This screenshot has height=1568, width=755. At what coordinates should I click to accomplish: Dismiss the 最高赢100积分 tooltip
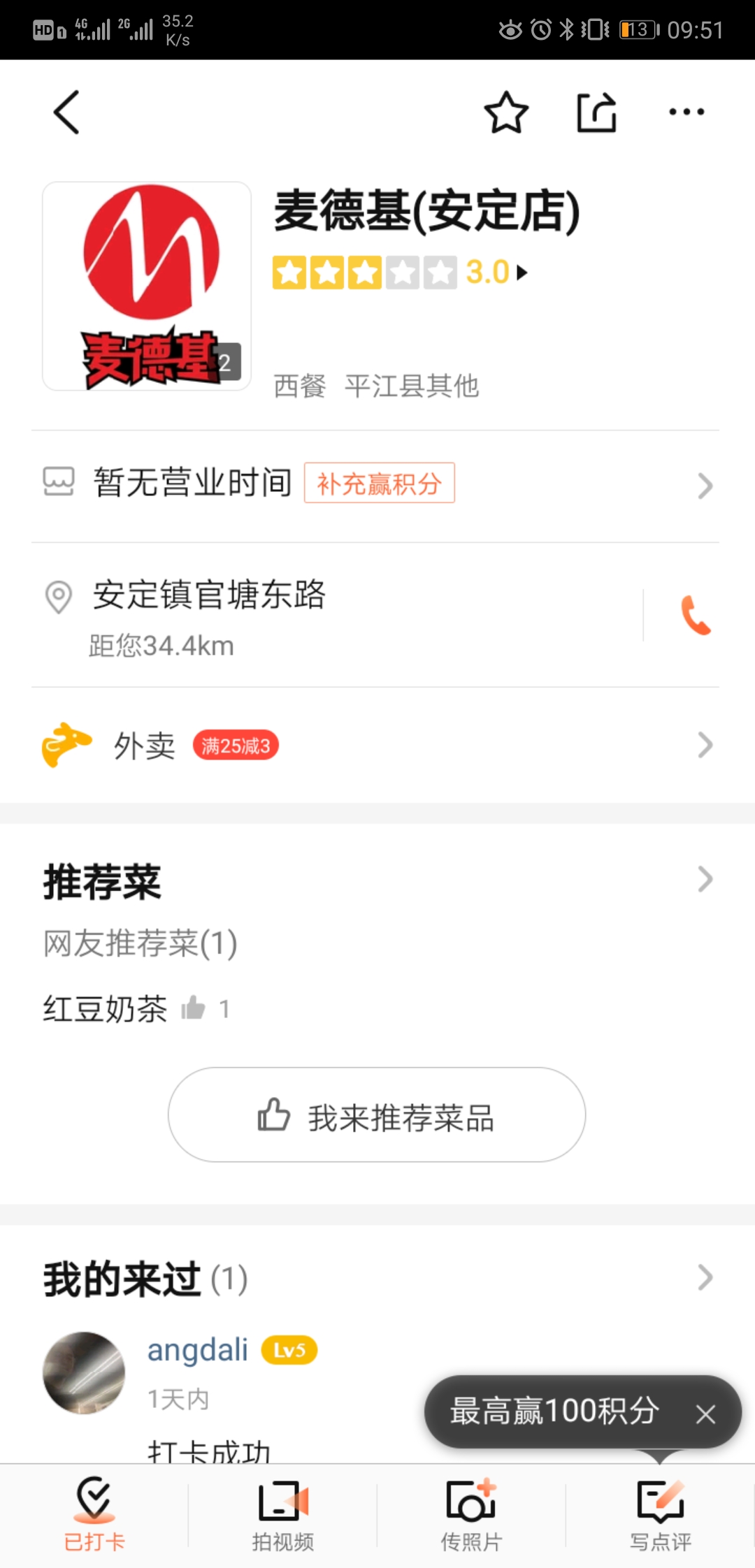705,1415
